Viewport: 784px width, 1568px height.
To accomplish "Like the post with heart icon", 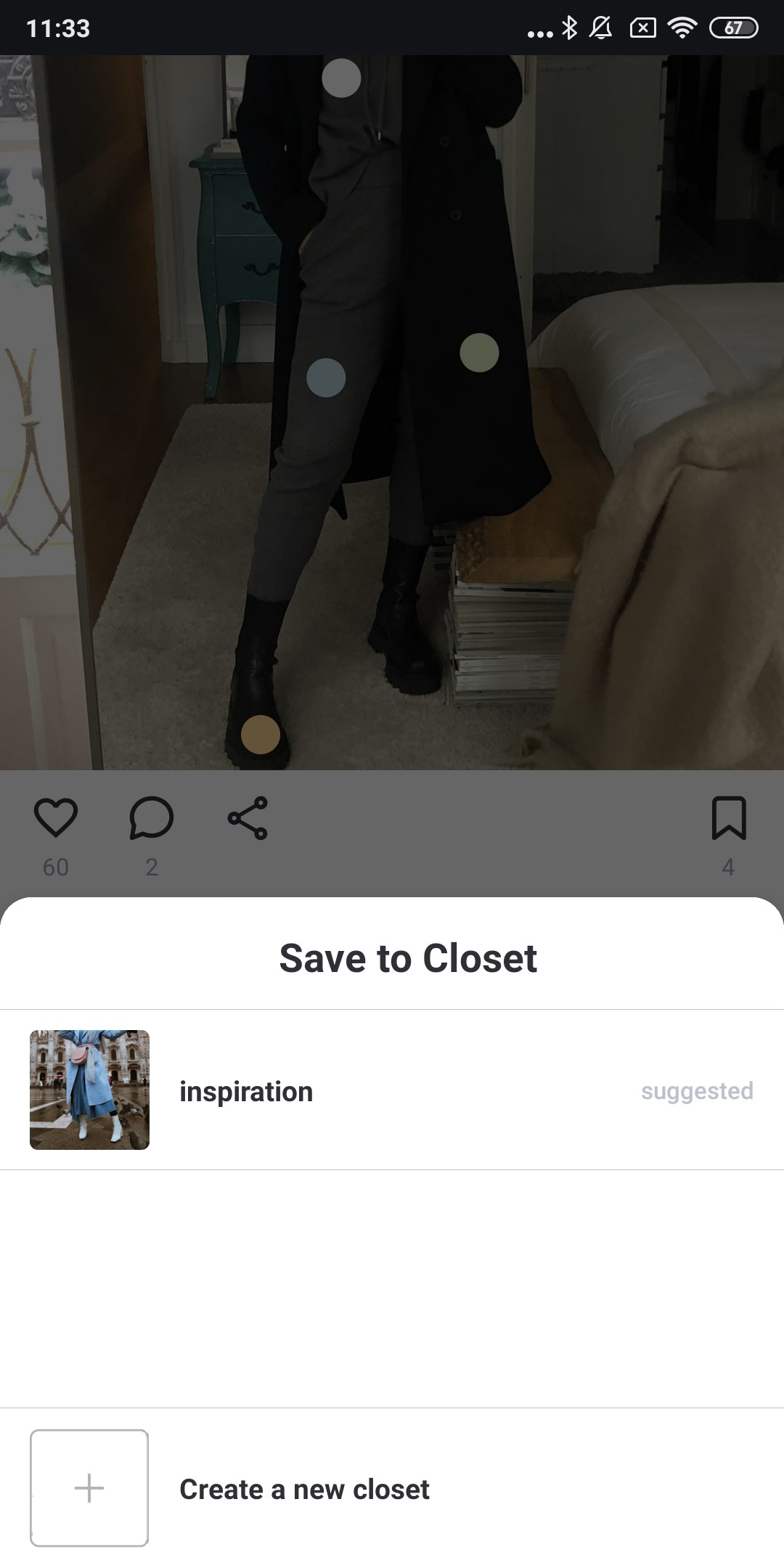I will 56,817.
